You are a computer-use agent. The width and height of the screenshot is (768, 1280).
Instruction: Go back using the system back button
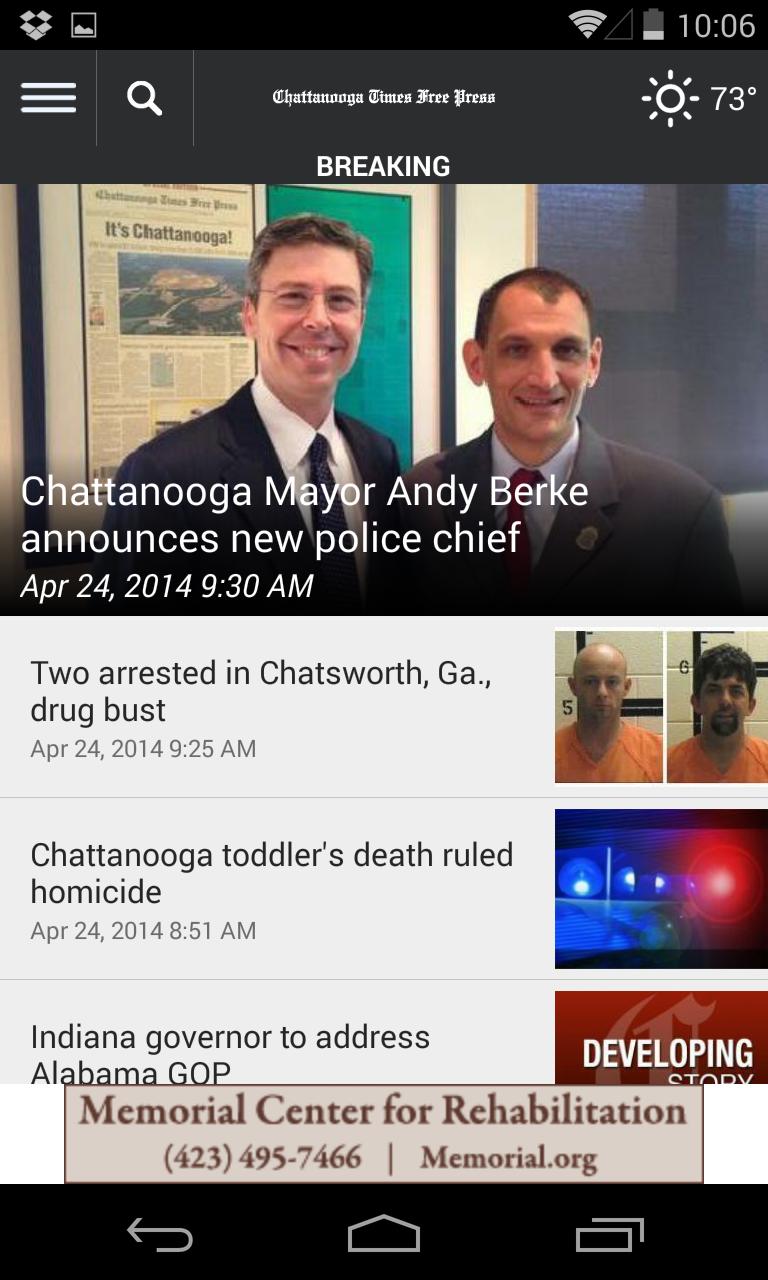(159, 1235)
